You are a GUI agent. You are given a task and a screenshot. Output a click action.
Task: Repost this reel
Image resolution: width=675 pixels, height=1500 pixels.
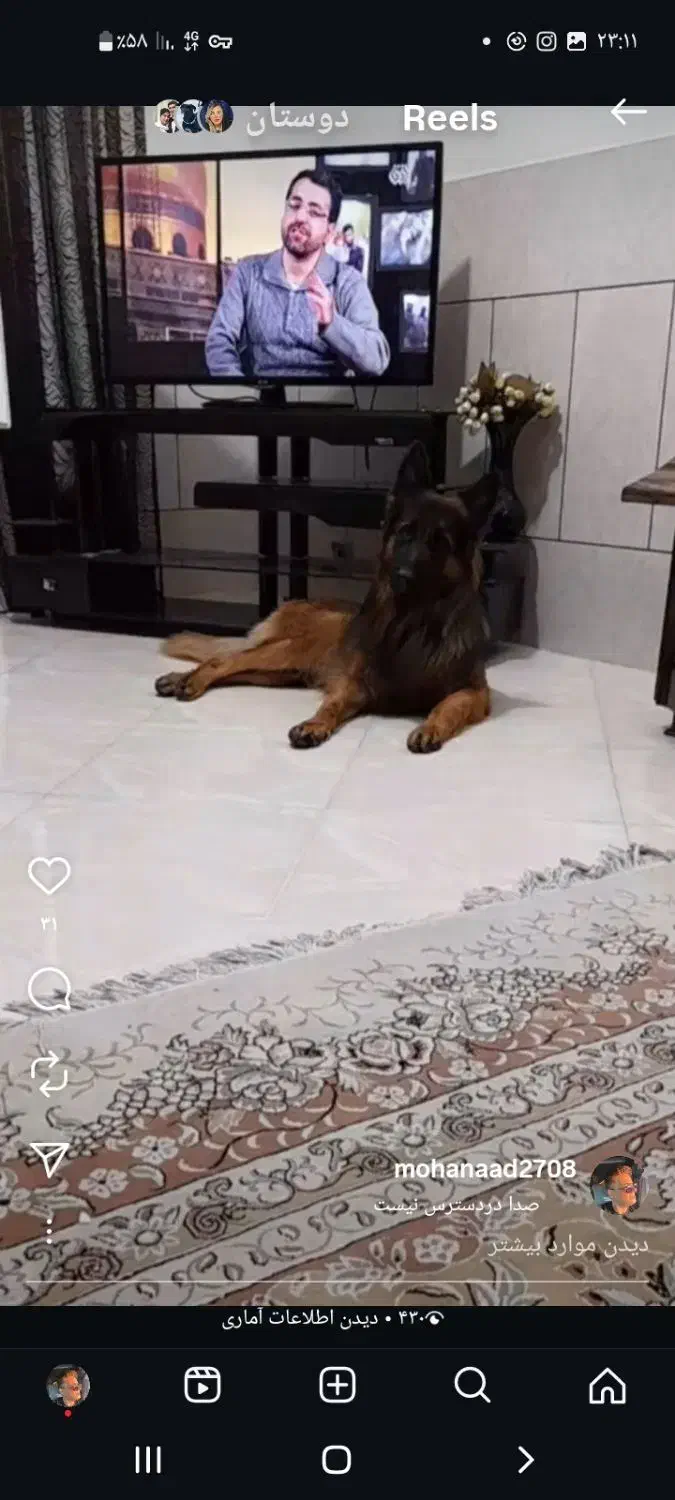49,1075
